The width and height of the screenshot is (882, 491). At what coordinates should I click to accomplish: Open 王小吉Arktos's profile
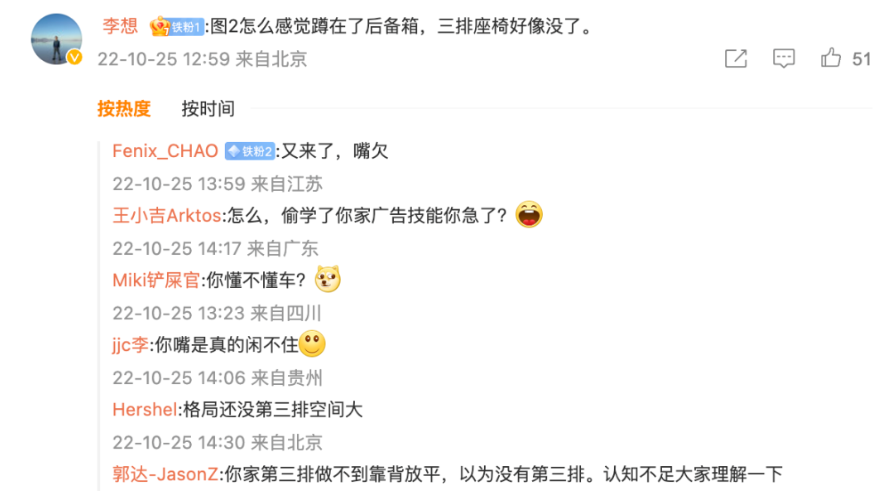[x=168, y=215]
